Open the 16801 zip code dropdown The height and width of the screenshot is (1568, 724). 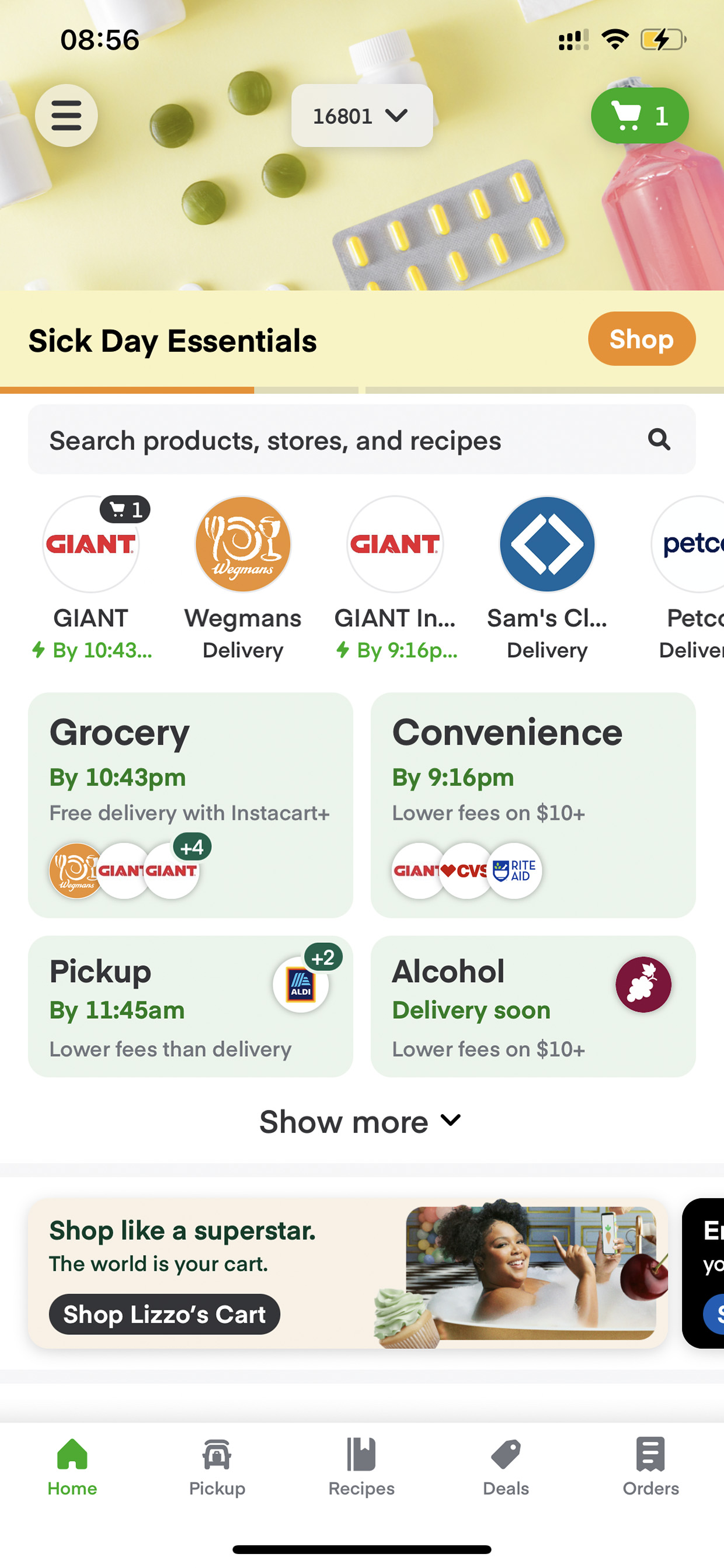click(x=362, y=116)
